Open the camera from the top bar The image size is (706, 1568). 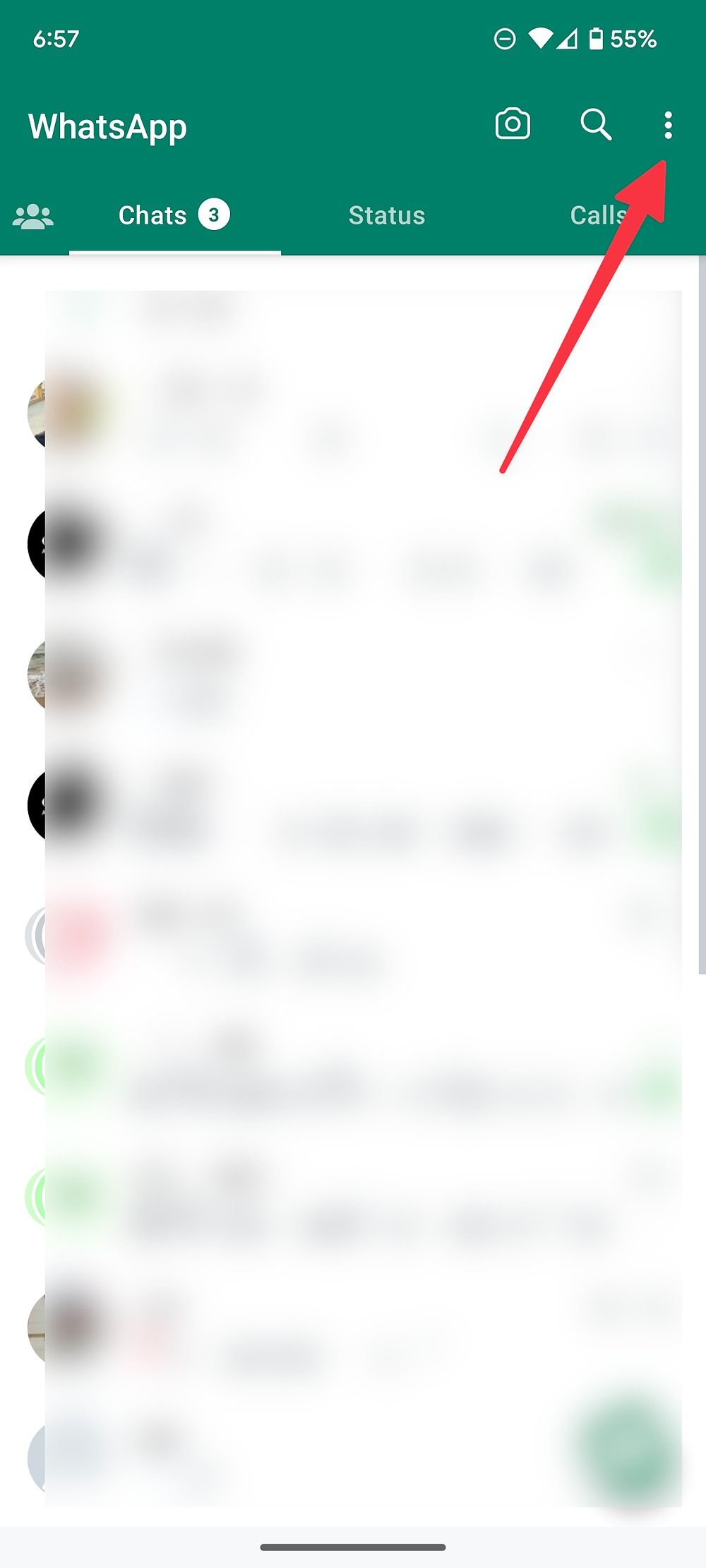(513, 125)
